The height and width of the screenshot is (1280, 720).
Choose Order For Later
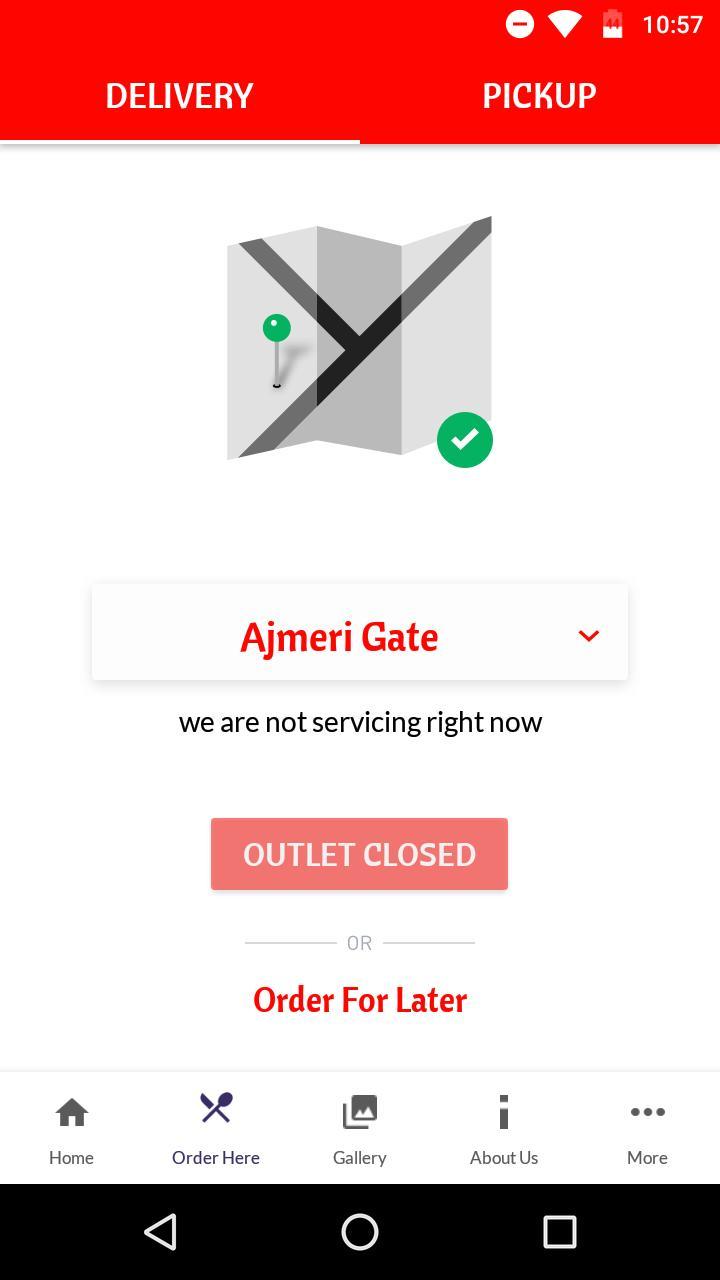coord(360,1000)
